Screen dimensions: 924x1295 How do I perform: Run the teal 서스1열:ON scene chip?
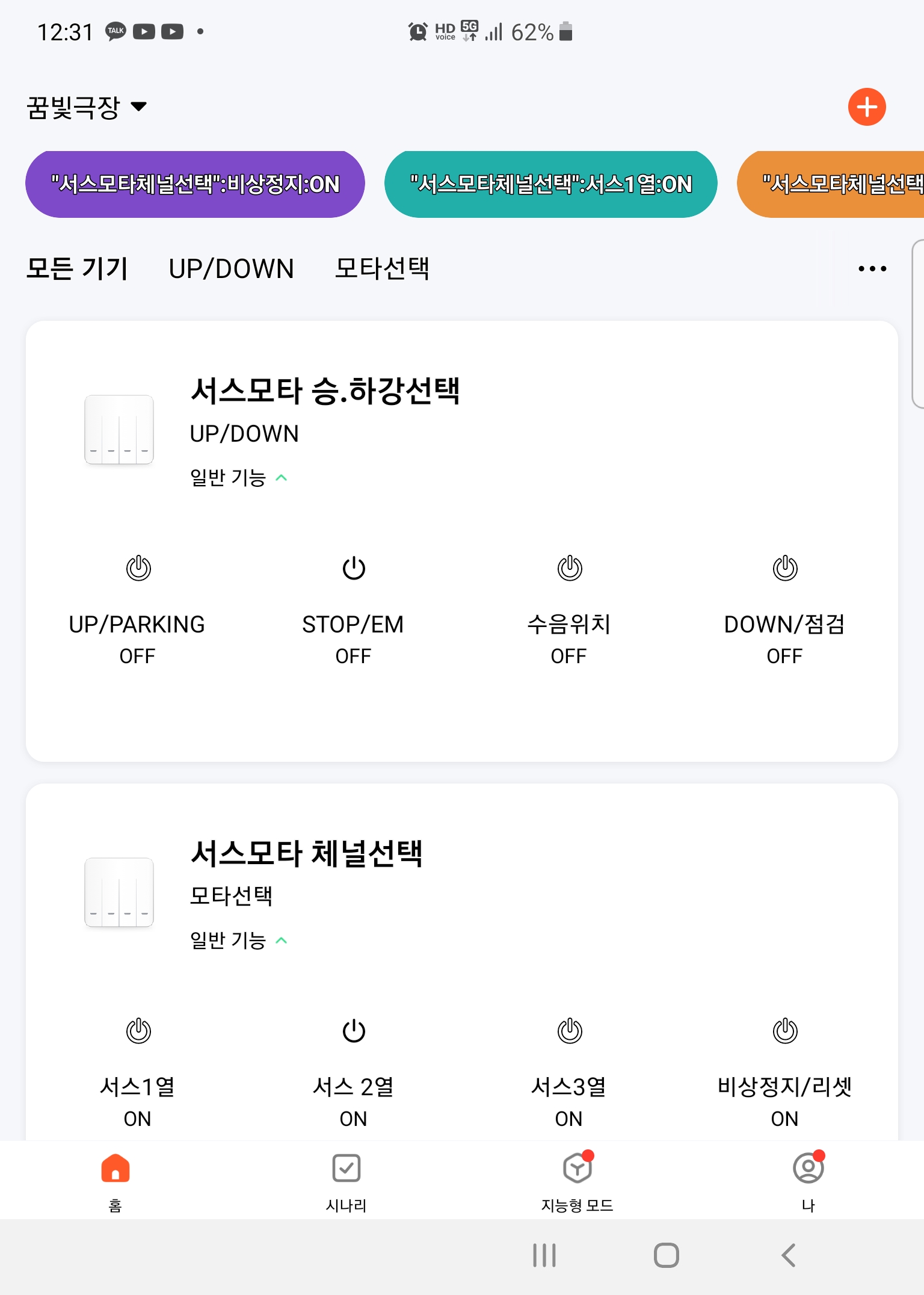pos(550,184)
